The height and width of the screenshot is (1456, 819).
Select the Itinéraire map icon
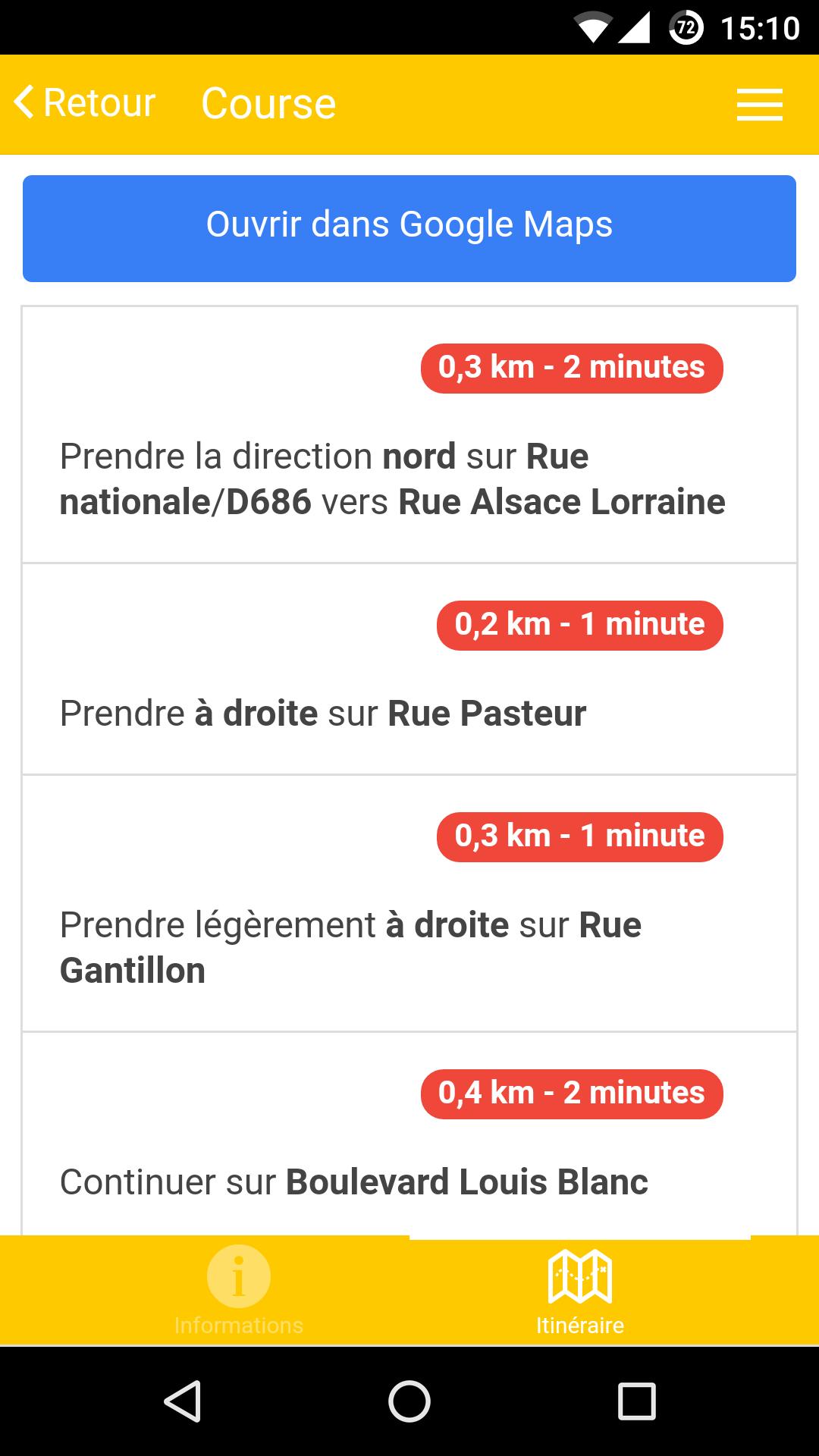580,1276
